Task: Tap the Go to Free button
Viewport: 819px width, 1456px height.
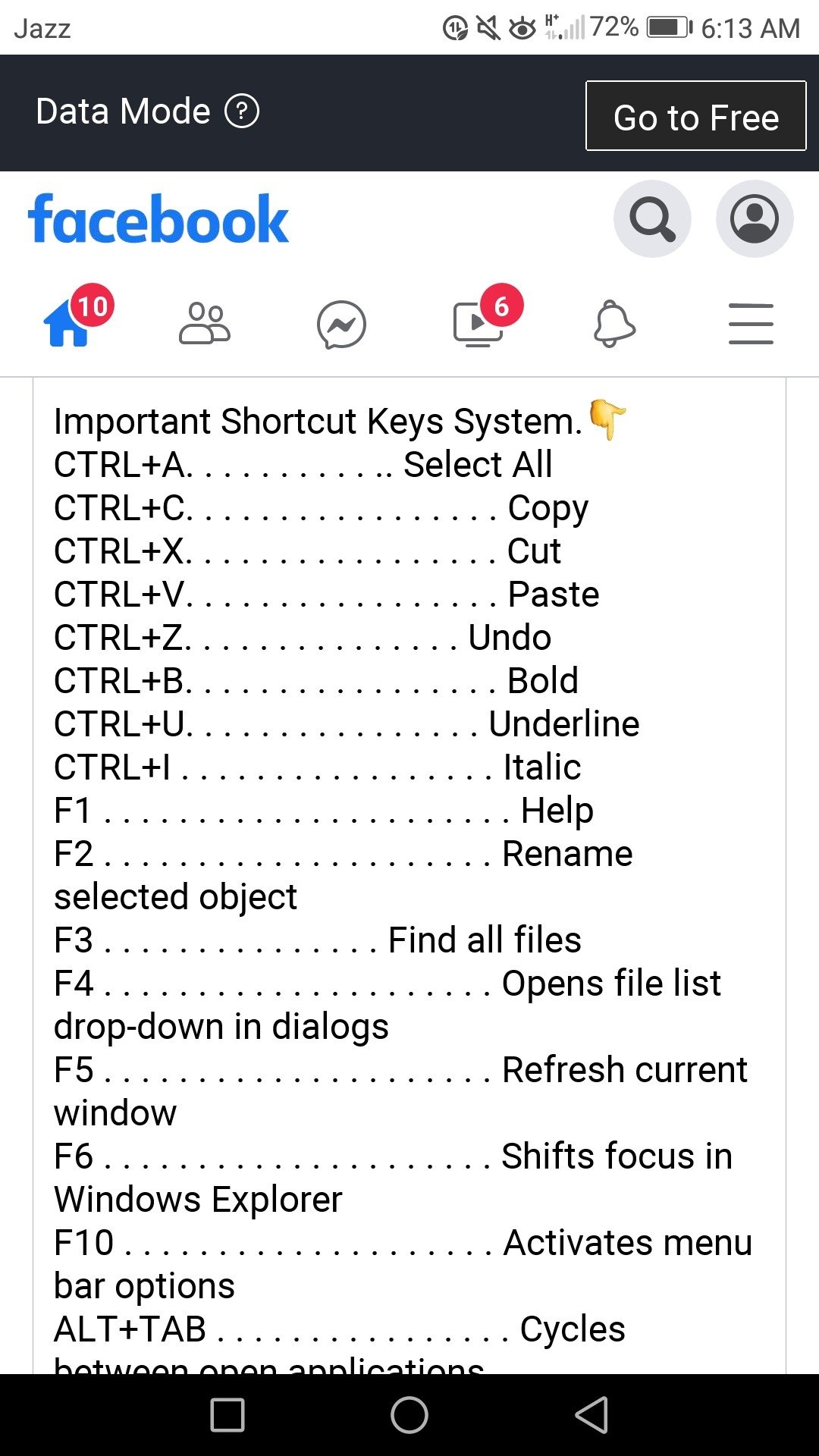Action: point(695,116)
